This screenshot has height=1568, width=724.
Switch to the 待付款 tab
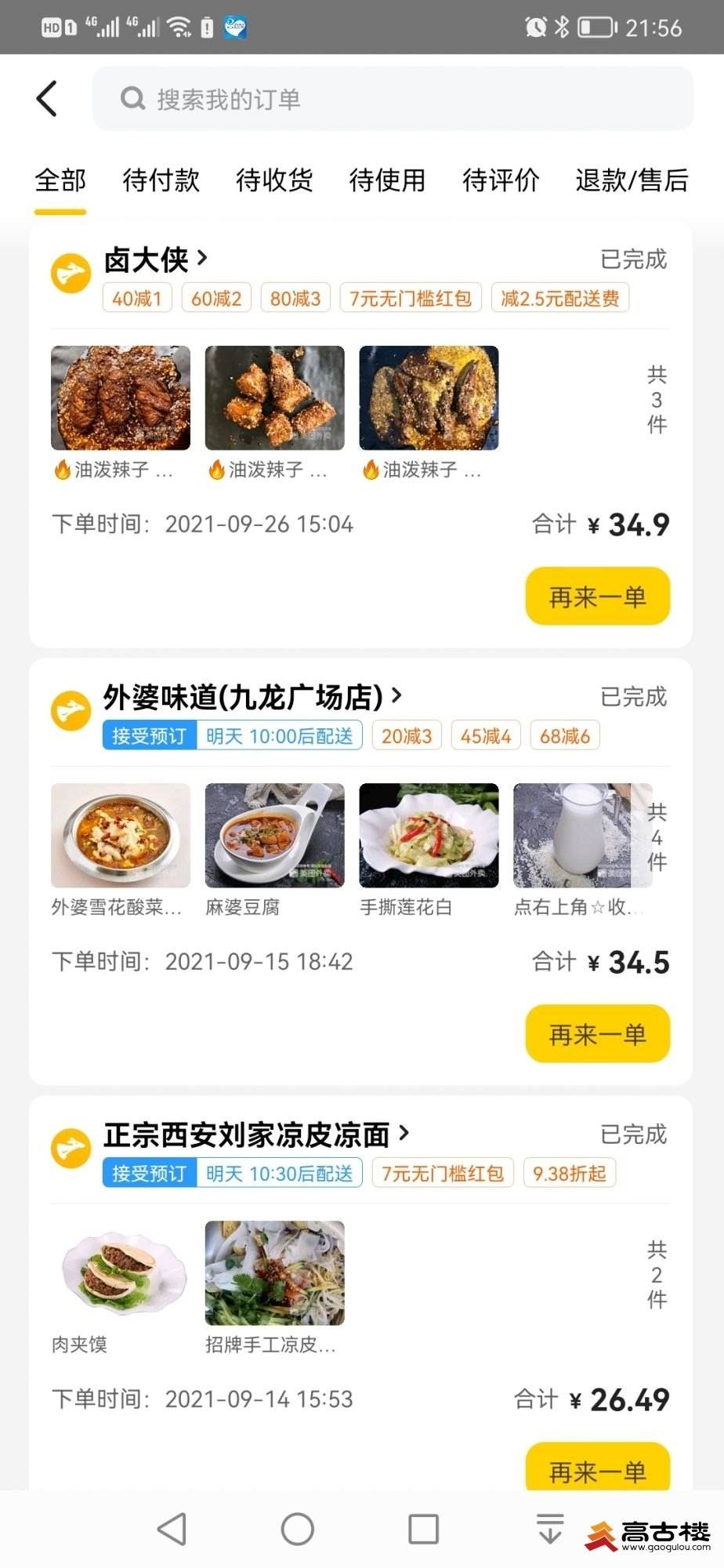[x=161, y=180]
